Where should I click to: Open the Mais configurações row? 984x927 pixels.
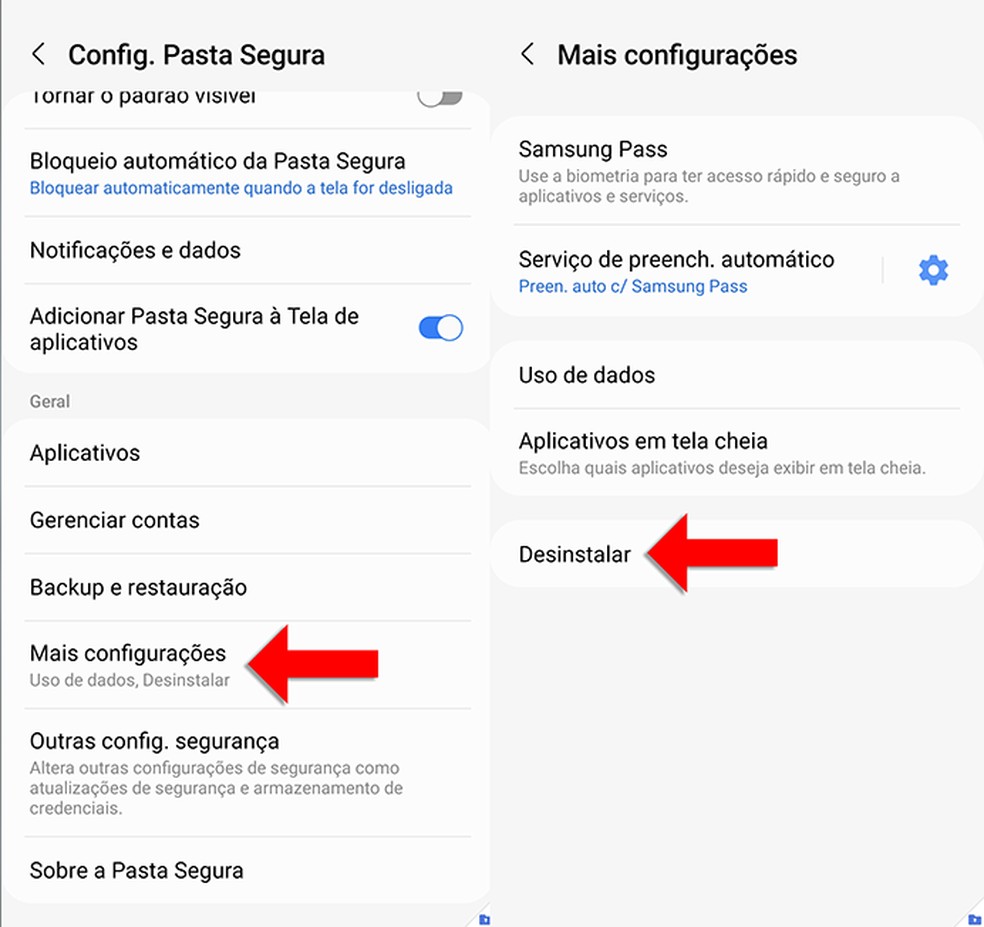coord(128,664)
